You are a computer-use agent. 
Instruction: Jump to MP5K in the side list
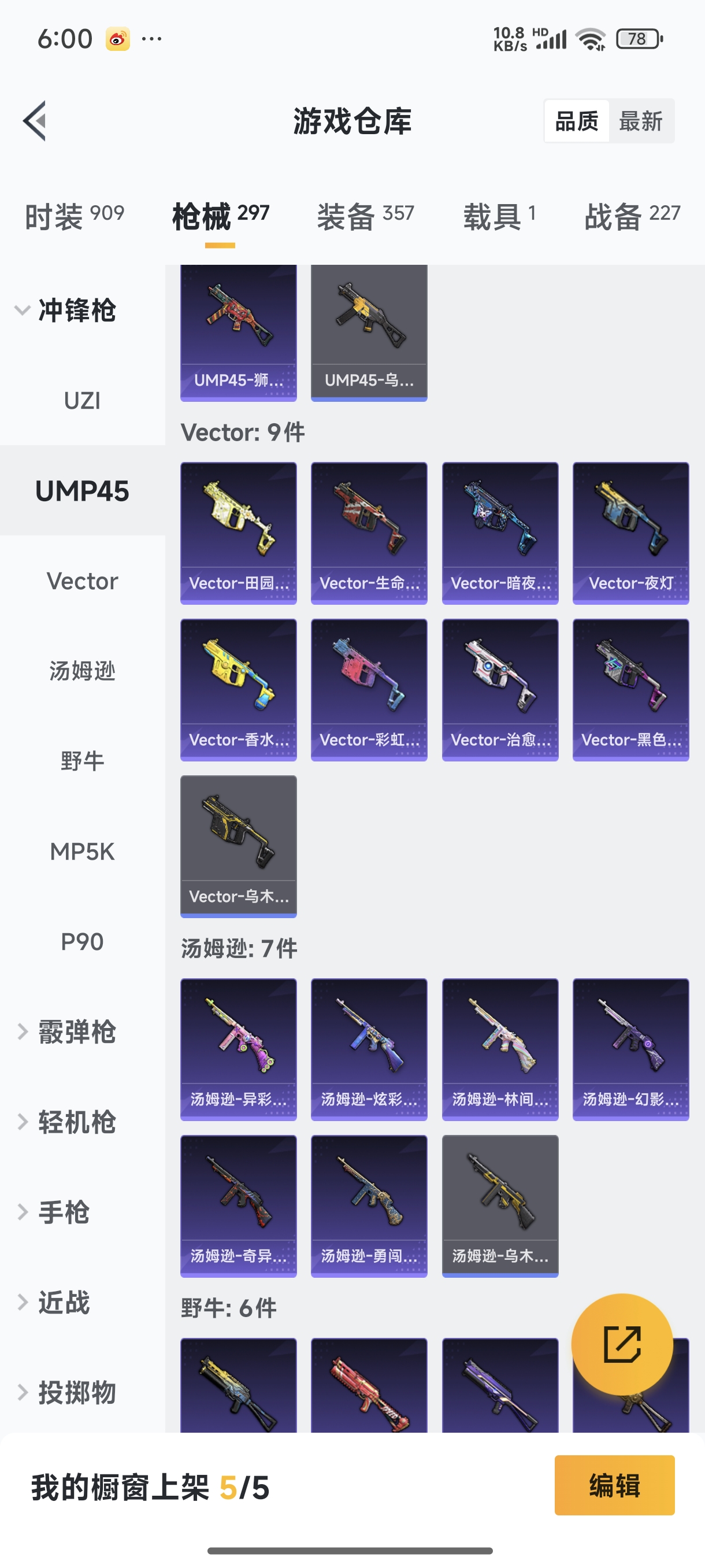click(82, 851)
